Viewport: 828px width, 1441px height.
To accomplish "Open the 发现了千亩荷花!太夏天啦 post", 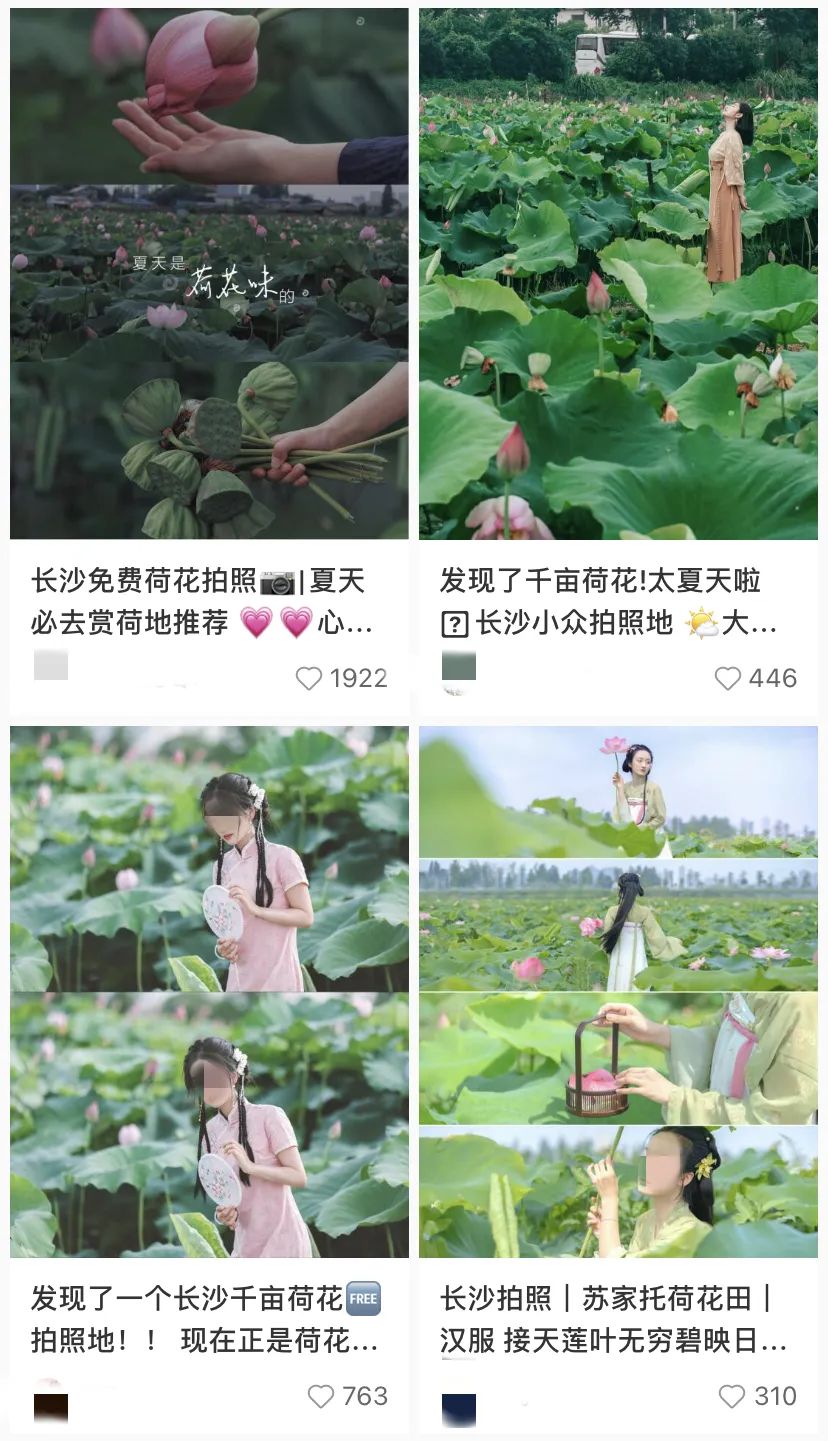I will pos(618,274).
